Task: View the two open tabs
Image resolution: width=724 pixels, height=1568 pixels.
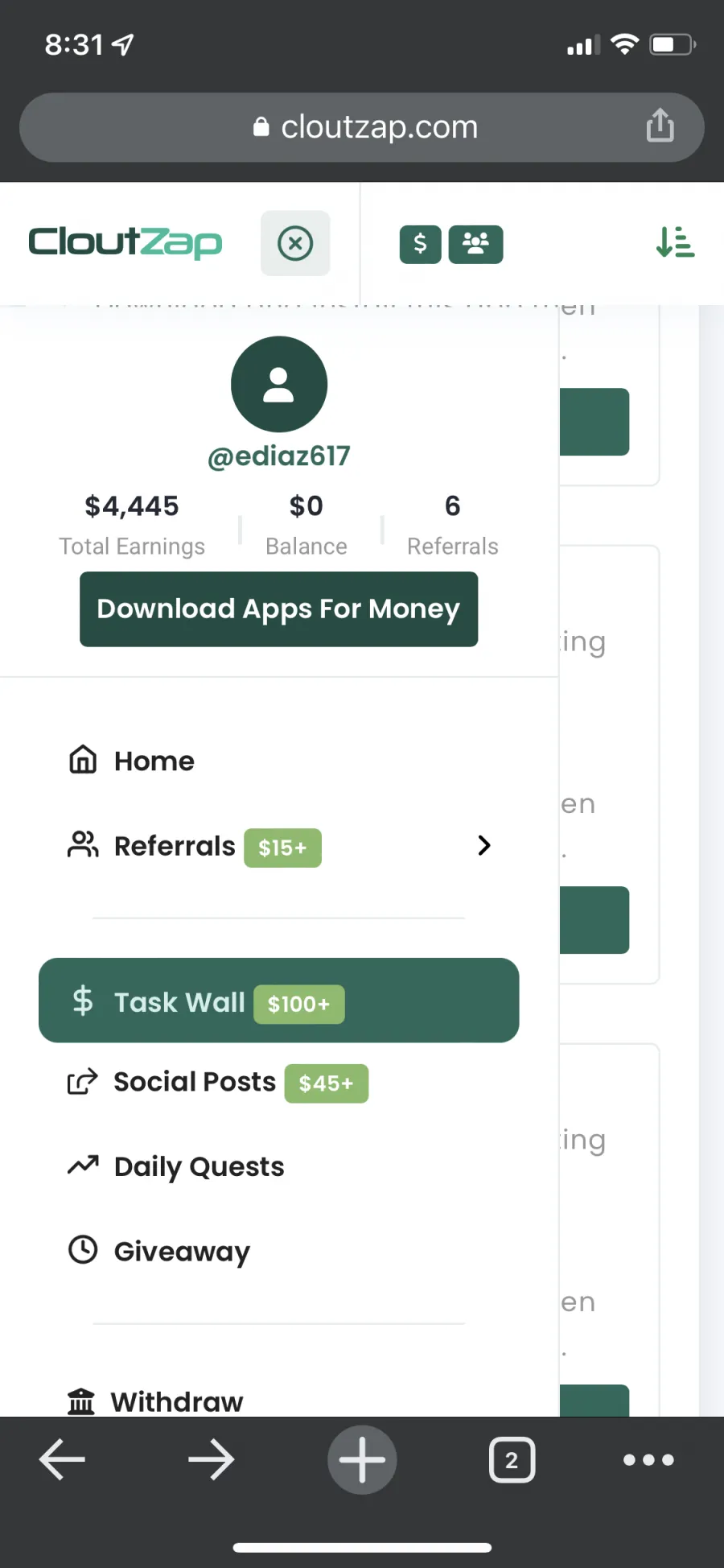Action: (512, 1459)
